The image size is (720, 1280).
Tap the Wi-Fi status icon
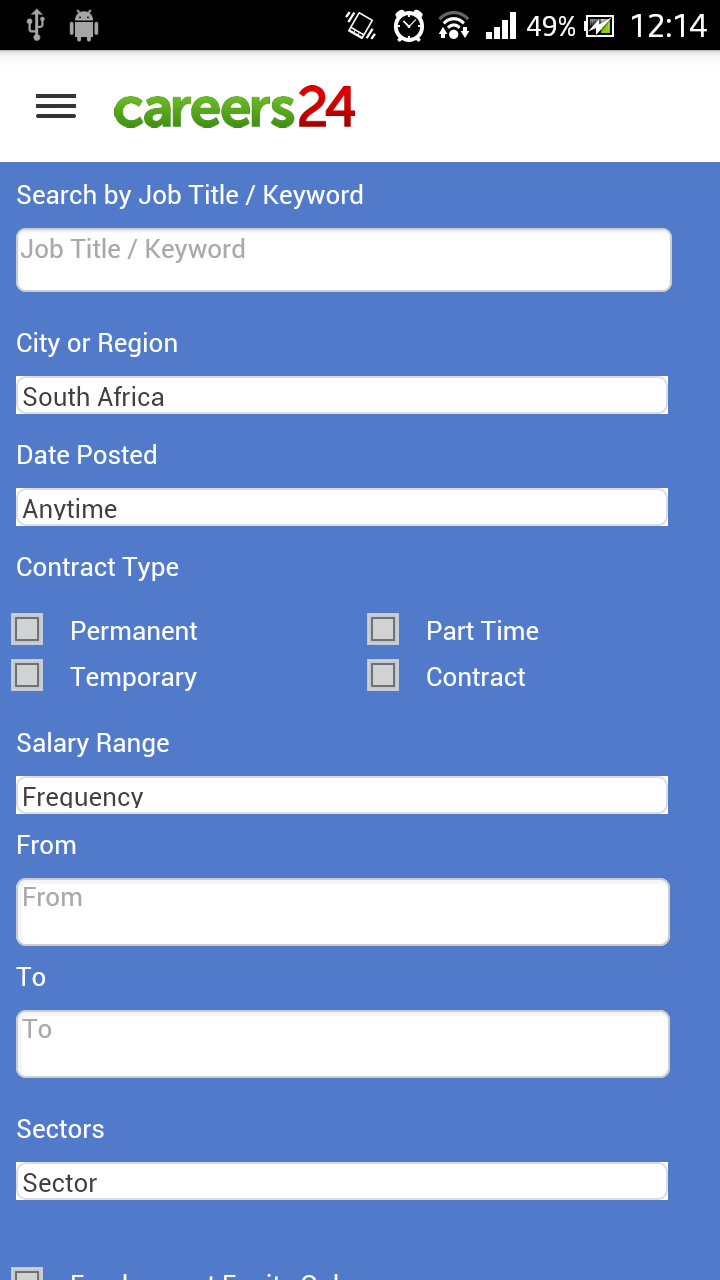[454, 25]
